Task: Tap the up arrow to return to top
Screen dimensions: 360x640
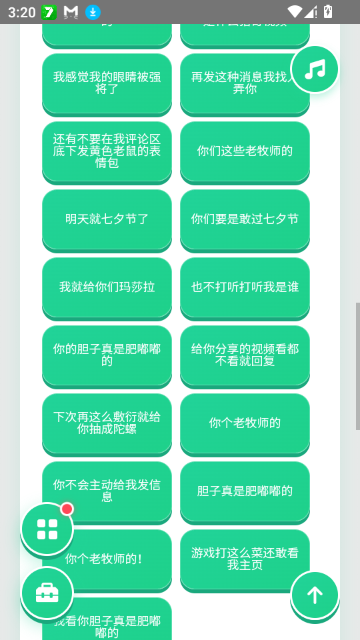Action: pyautogui.click(x=315, y=595)
